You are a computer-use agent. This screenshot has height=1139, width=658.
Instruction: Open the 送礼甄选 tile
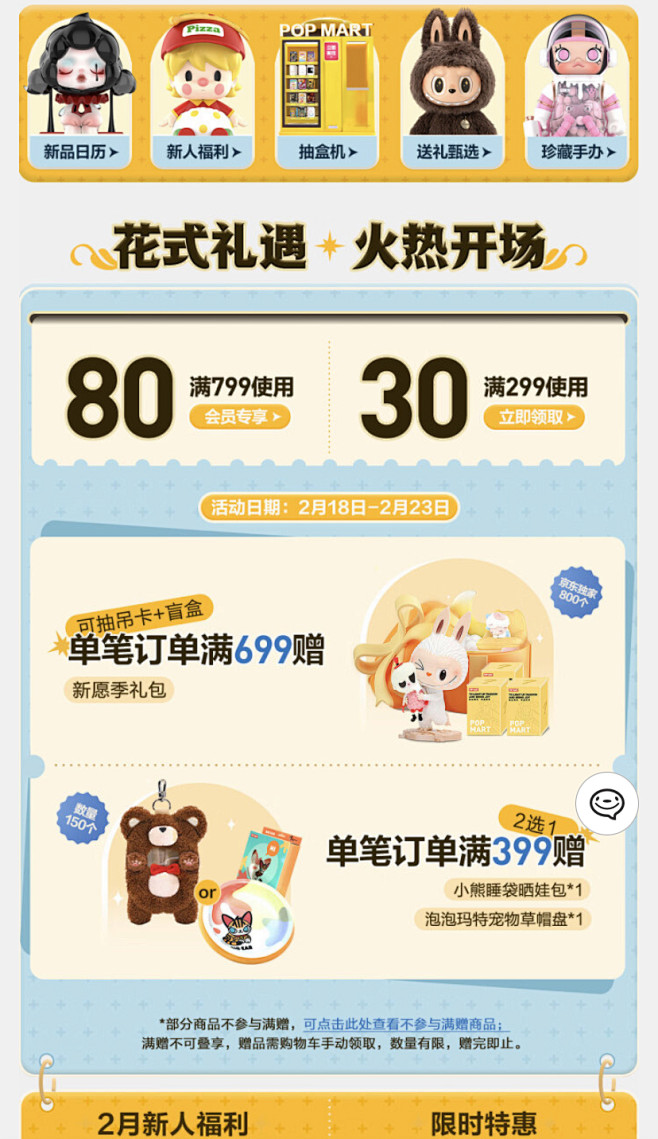[452, 91]
